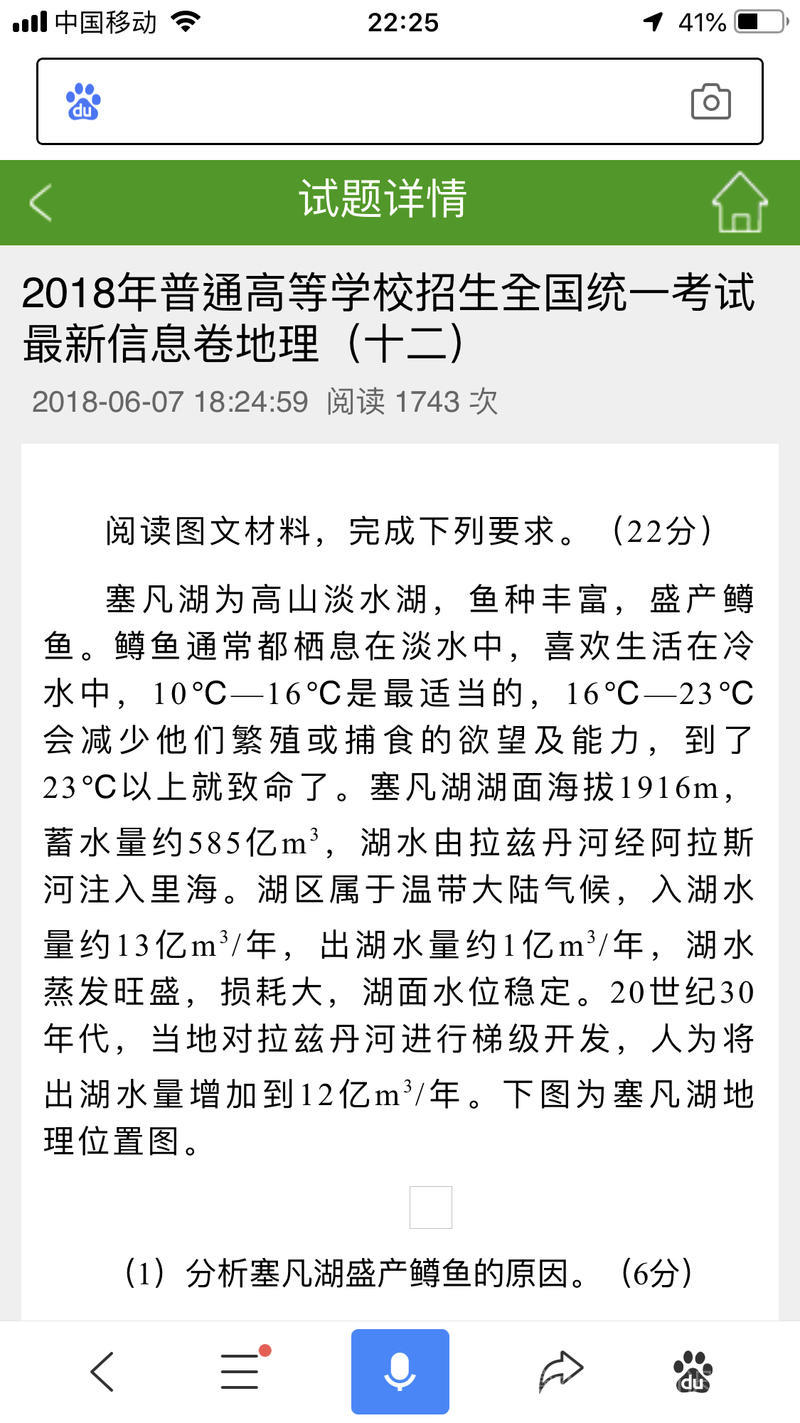Open Baidu home from bottom paw icon
This screenshot has width=800, height=1423.
coord(693,1372)
